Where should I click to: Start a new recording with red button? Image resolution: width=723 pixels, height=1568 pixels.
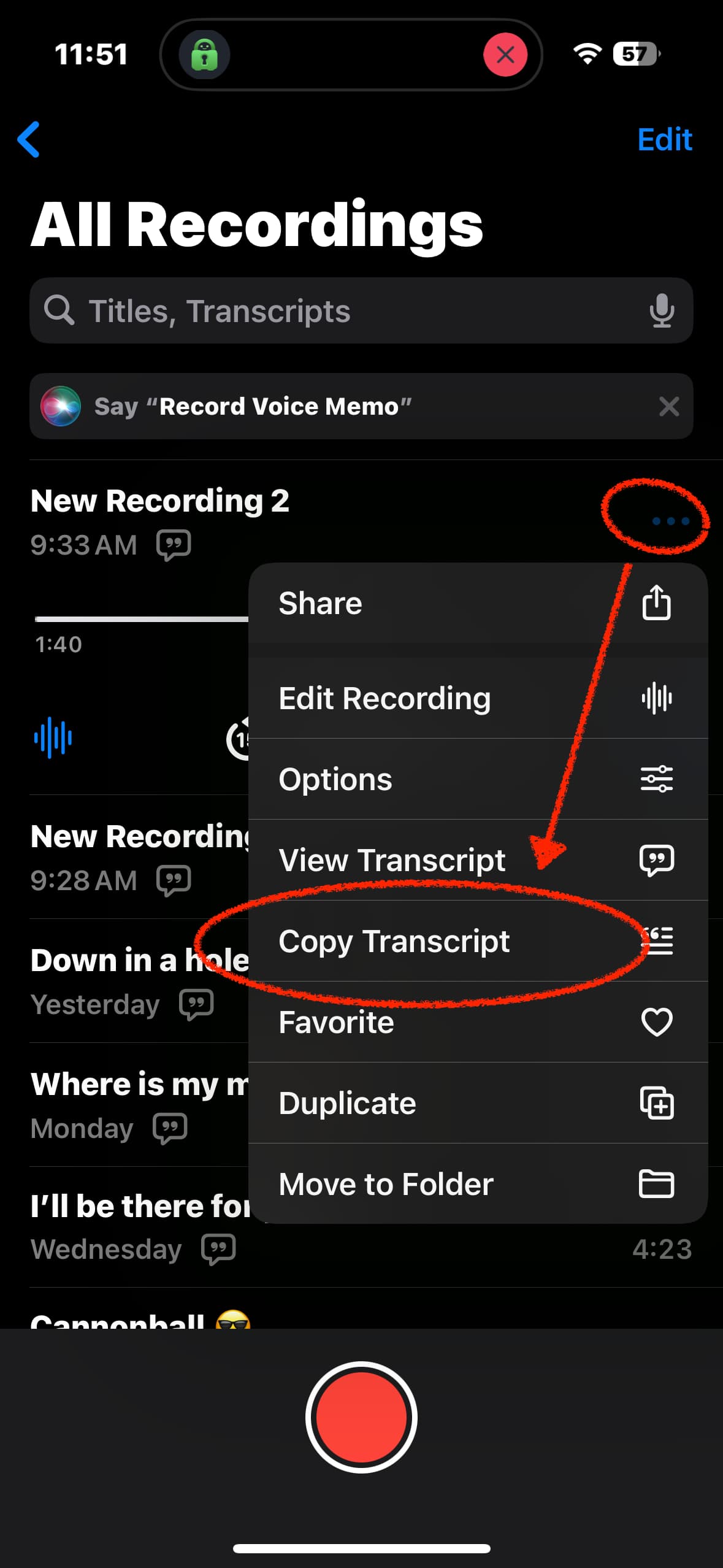tap(361, 1417)
